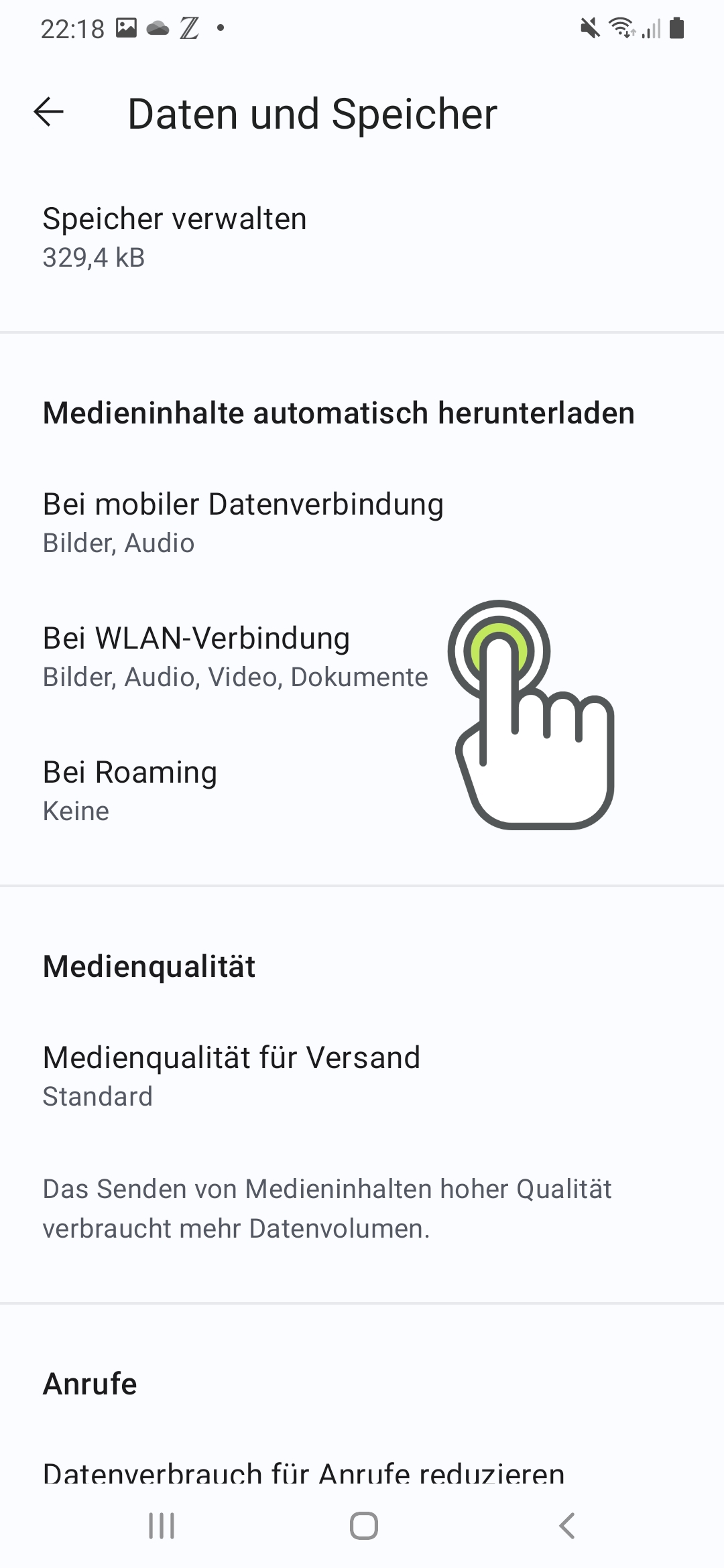Open Bei mobiler Datenverbindung settings

coord(362,523)
